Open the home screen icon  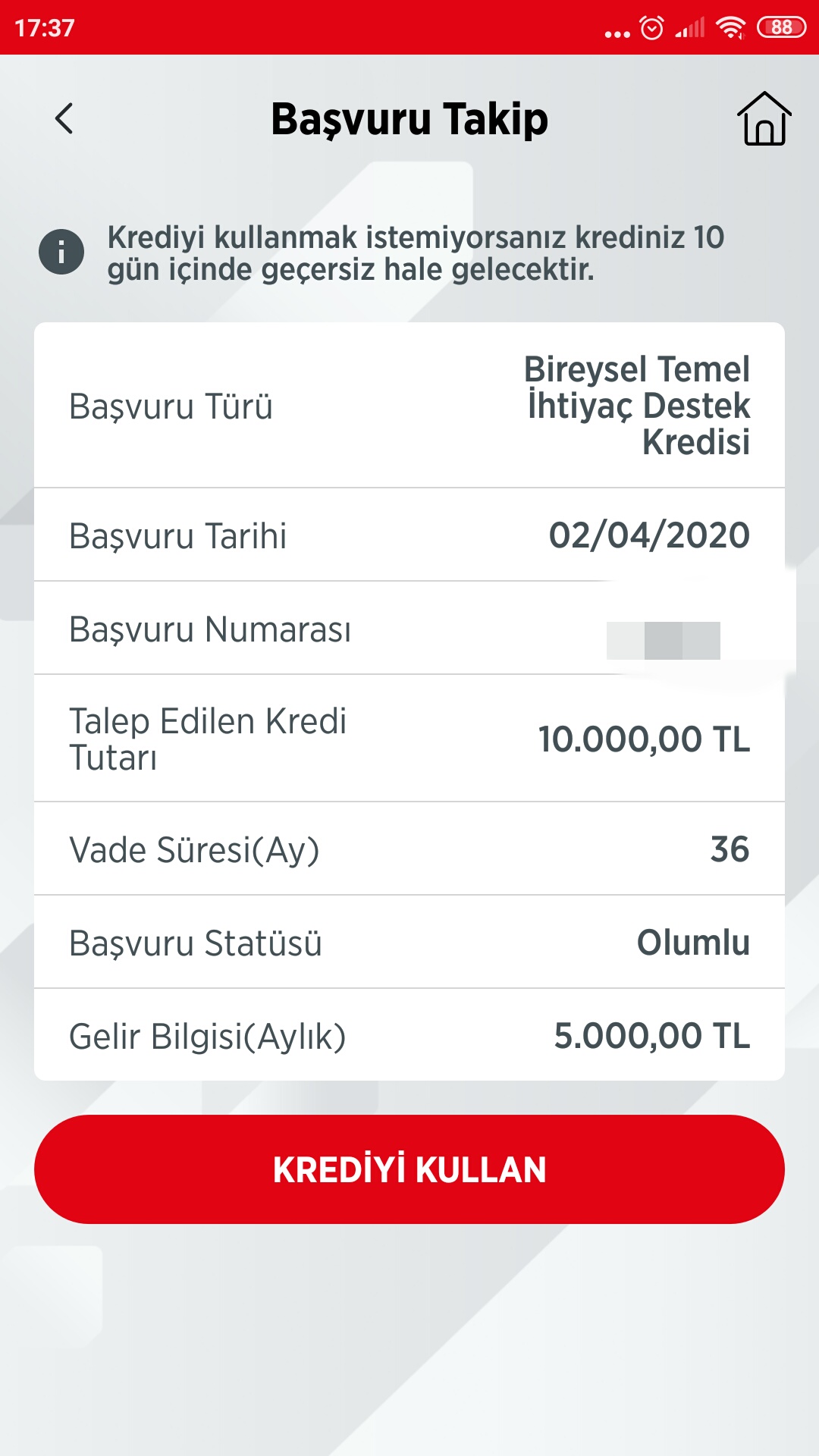click(x=764, y=119)
